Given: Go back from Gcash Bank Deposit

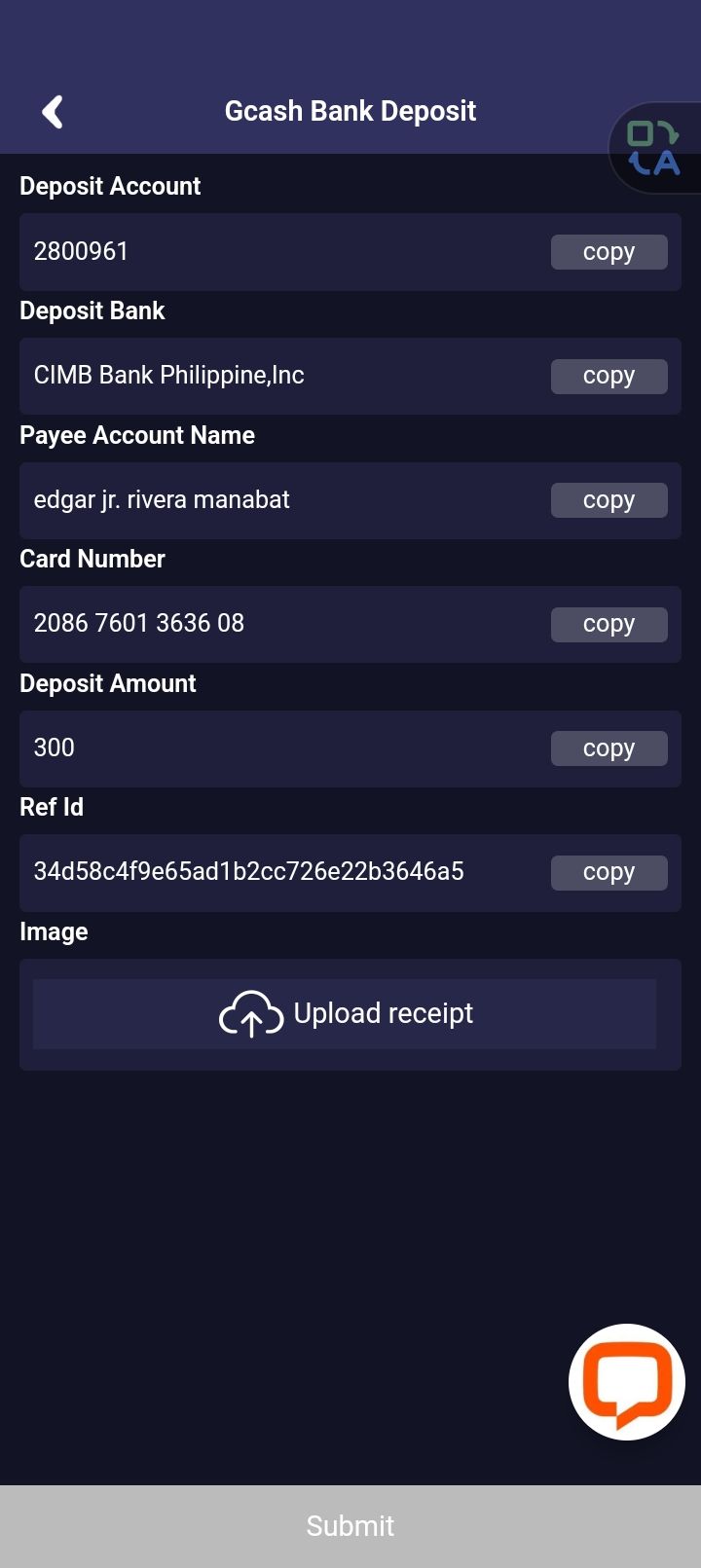Looking at the screenshot, I should [53, 112].
